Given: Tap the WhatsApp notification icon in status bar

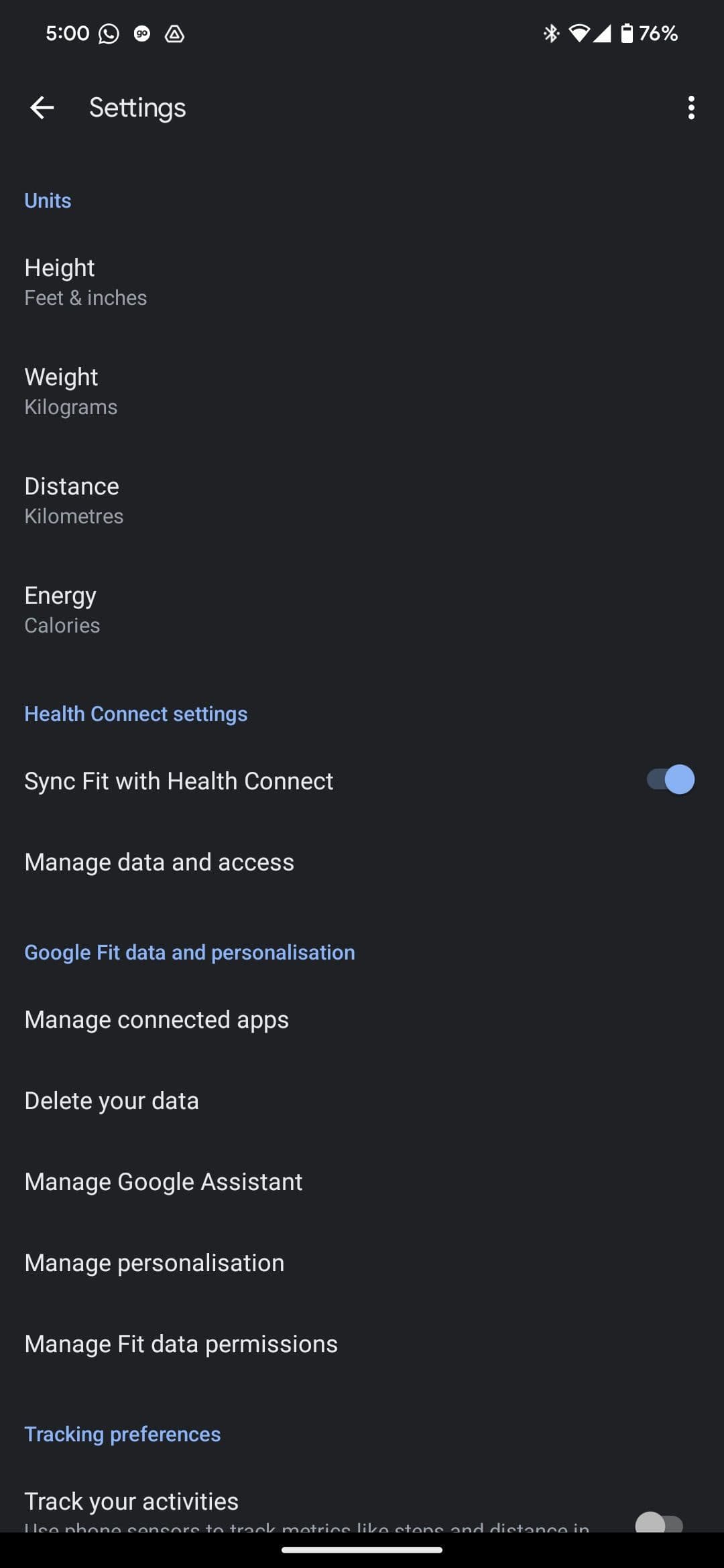Looking at the screenshot, I should [x=107, y=33].
